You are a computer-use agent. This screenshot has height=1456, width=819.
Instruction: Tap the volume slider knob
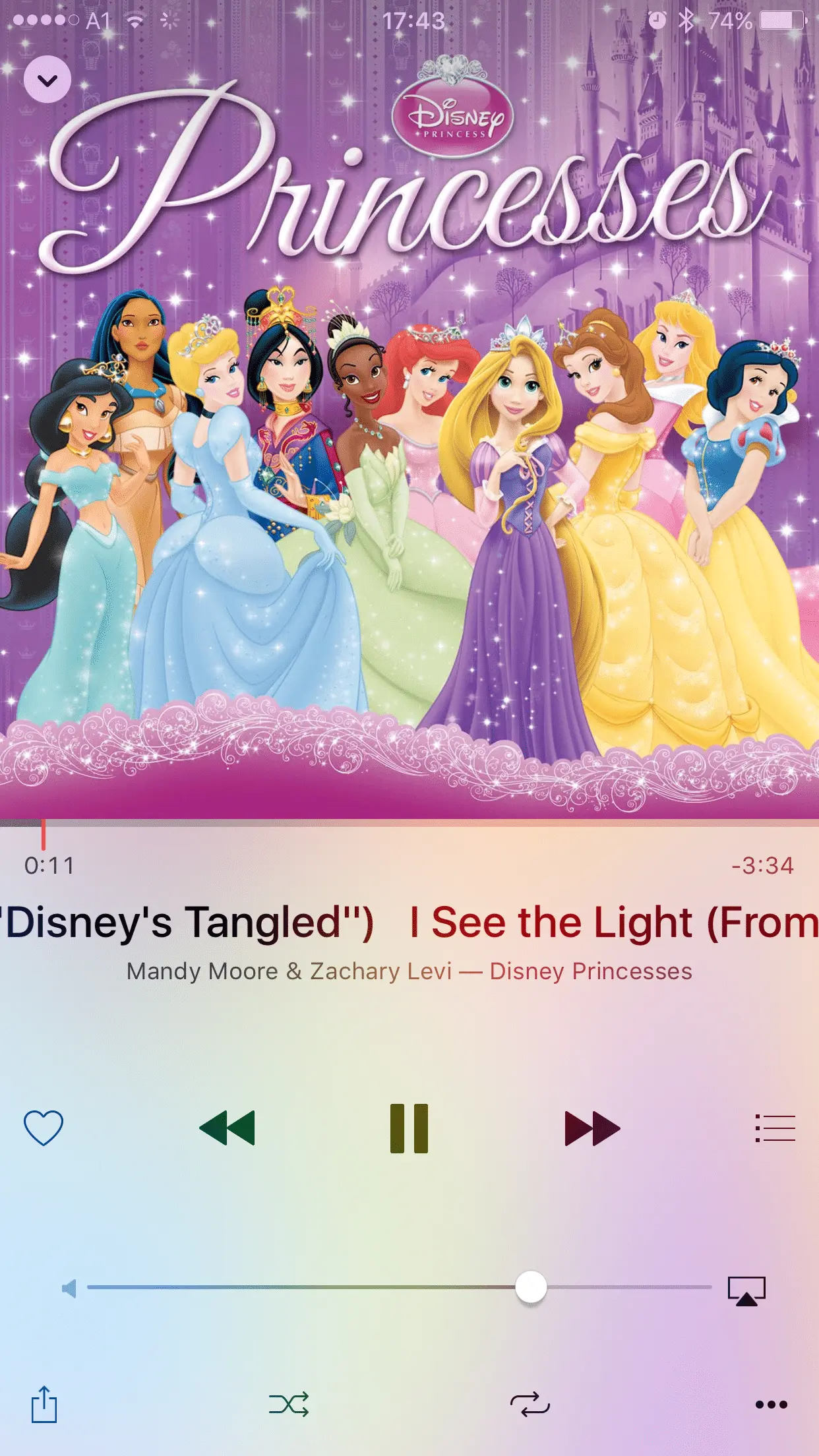click(x=531, y=1287)
